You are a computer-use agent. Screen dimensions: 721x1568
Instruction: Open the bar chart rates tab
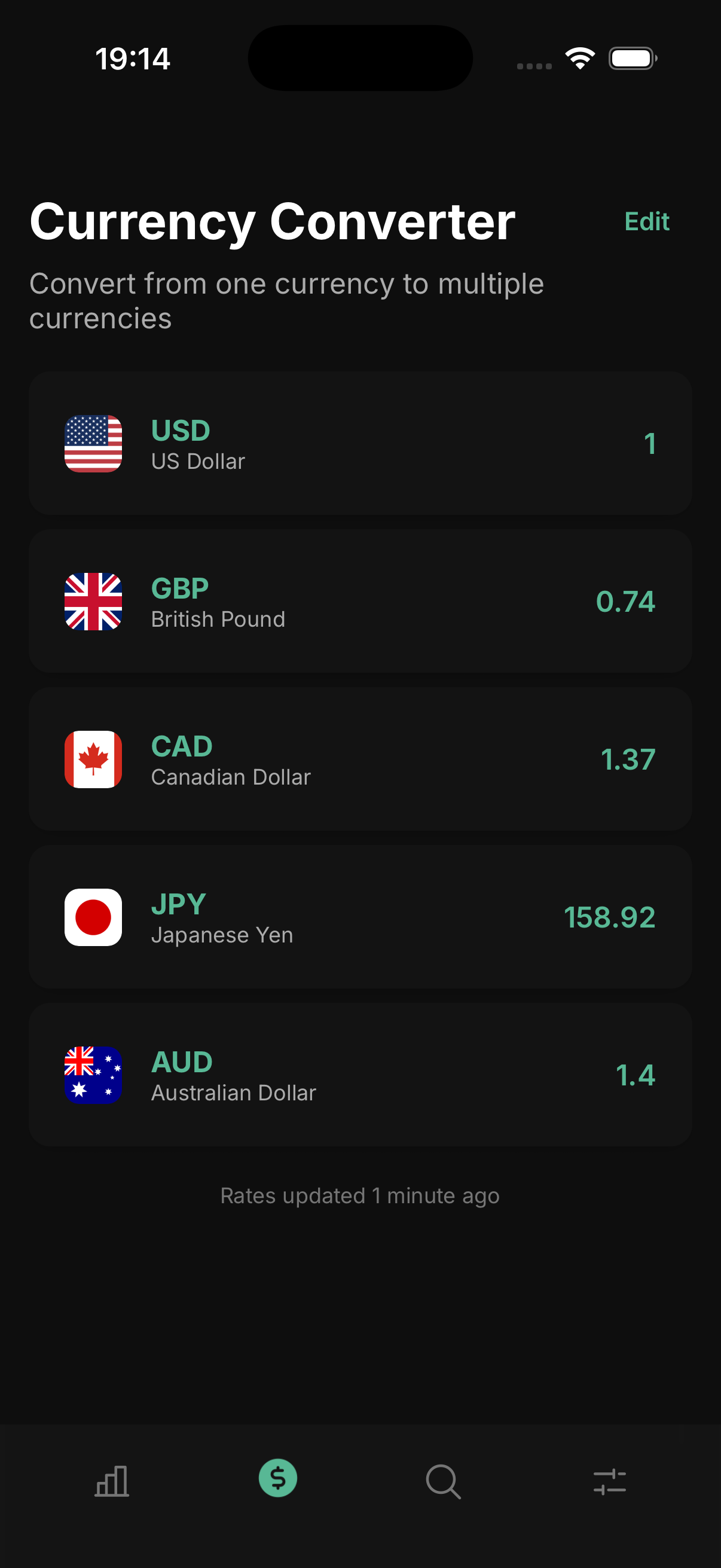pyautogui.click(x=113, y=1481)
